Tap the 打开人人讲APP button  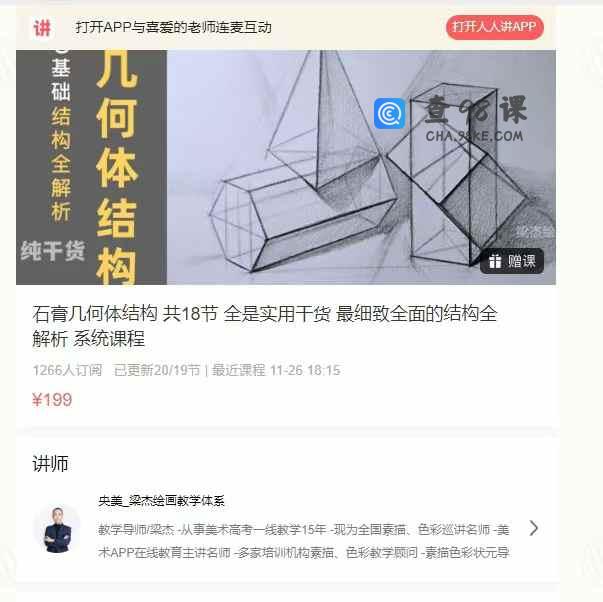[494, 27]
